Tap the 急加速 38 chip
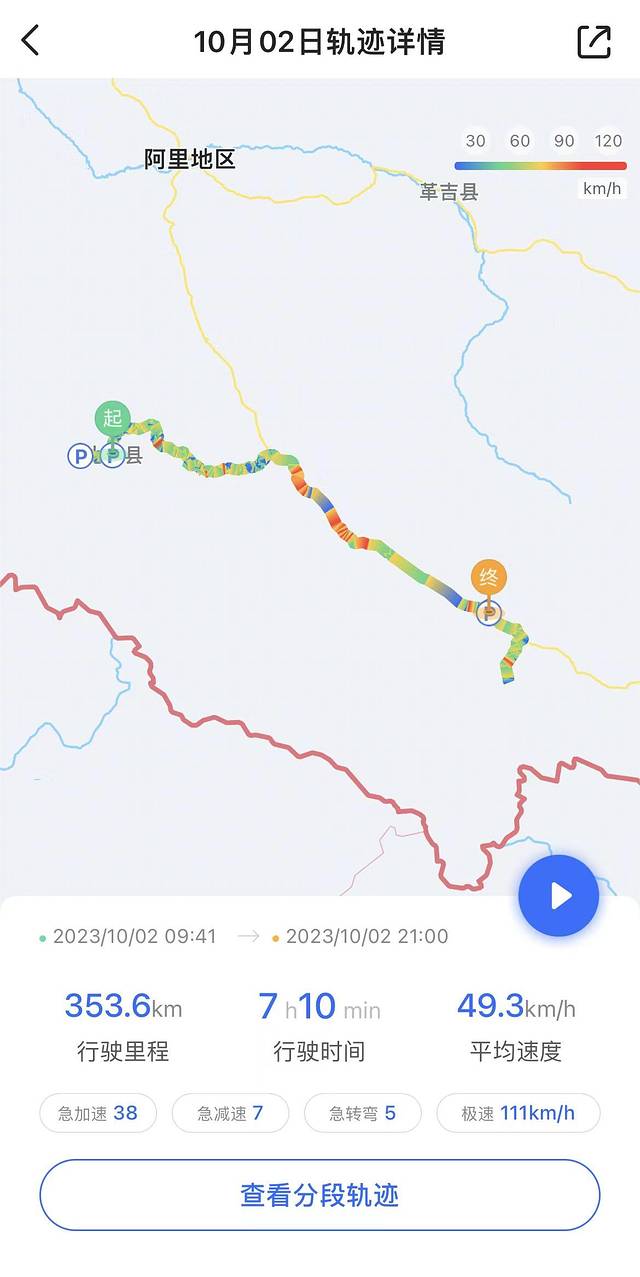The height and width of the screenshot is (1277, 640). click(x=98, y=1113)
